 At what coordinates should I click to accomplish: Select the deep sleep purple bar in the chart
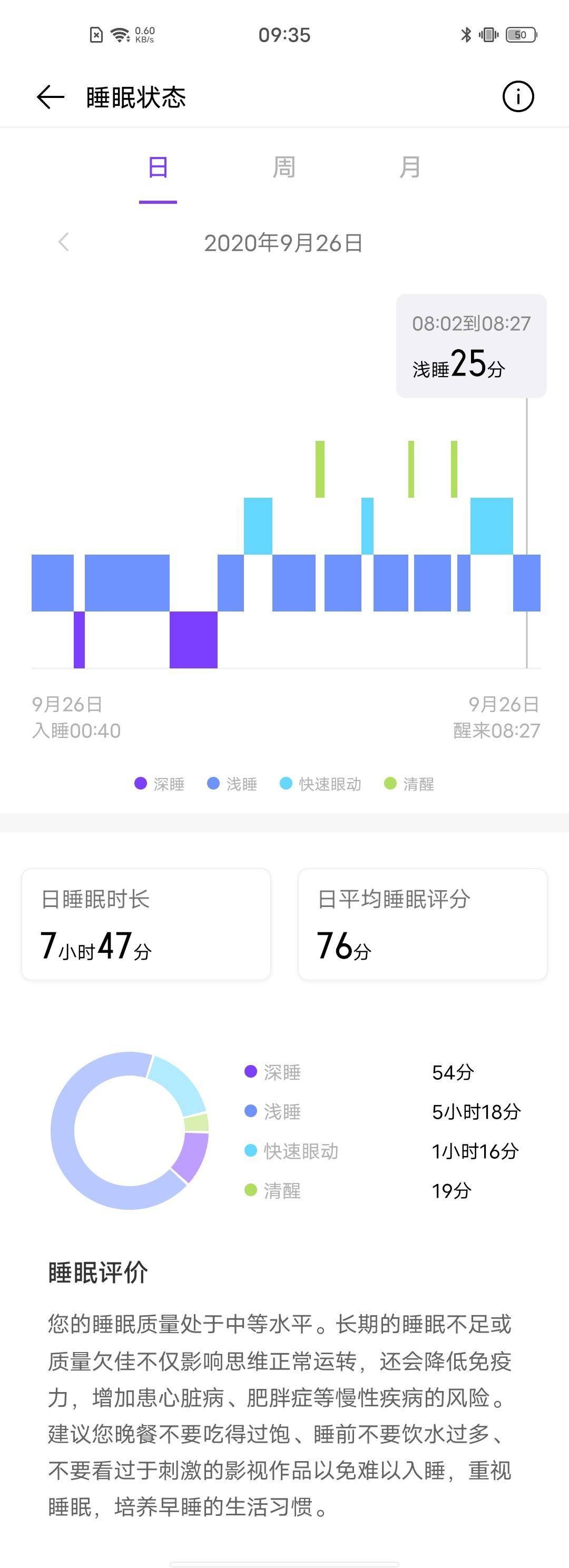click(195, 639)
